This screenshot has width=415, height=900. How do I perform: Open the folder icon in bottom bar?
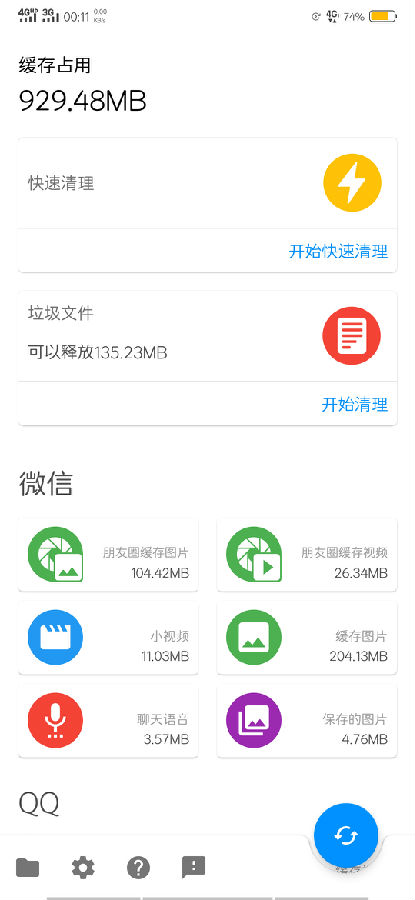[28, 867]
